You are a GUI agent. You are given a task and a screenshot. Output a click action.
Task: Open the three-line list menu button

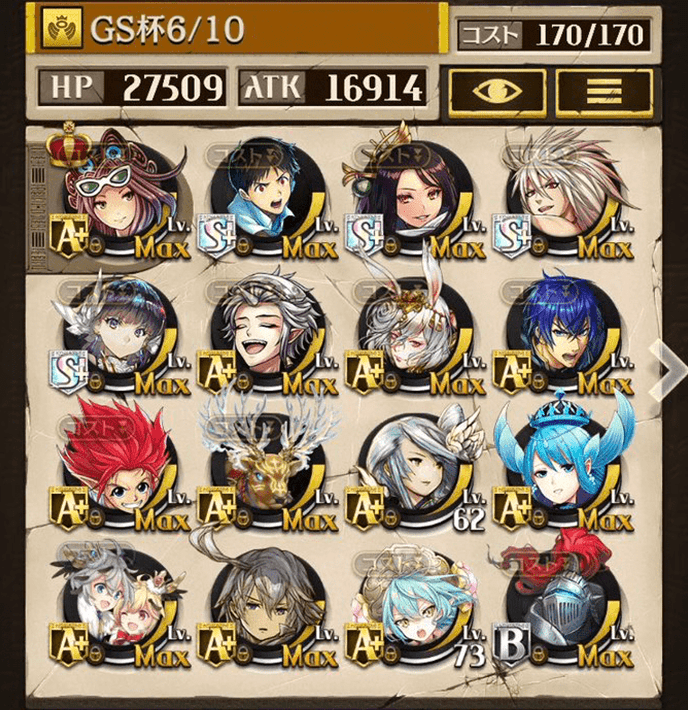pos(603,91)
